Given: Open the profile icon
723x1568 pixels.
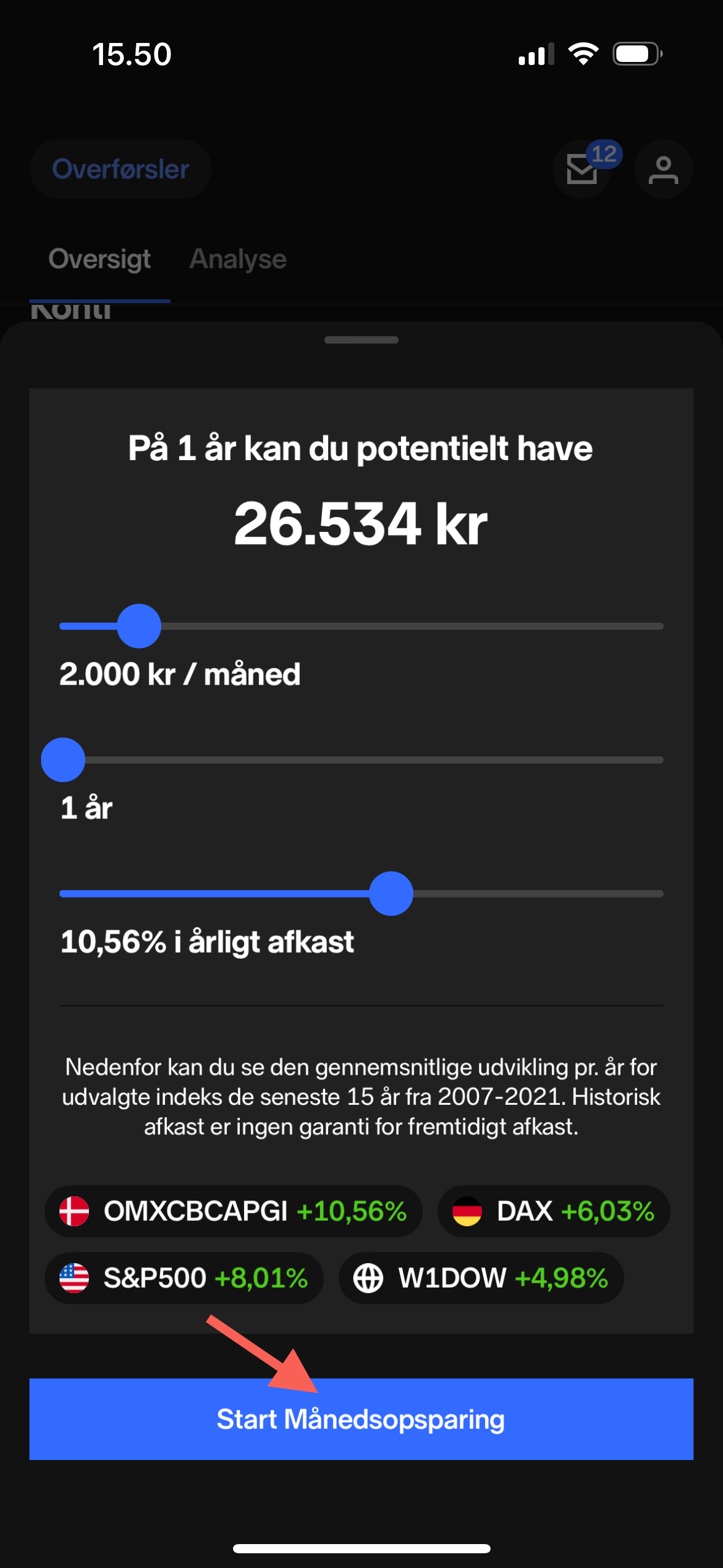Looking at the screenshot, I should [x=663, y=169].
